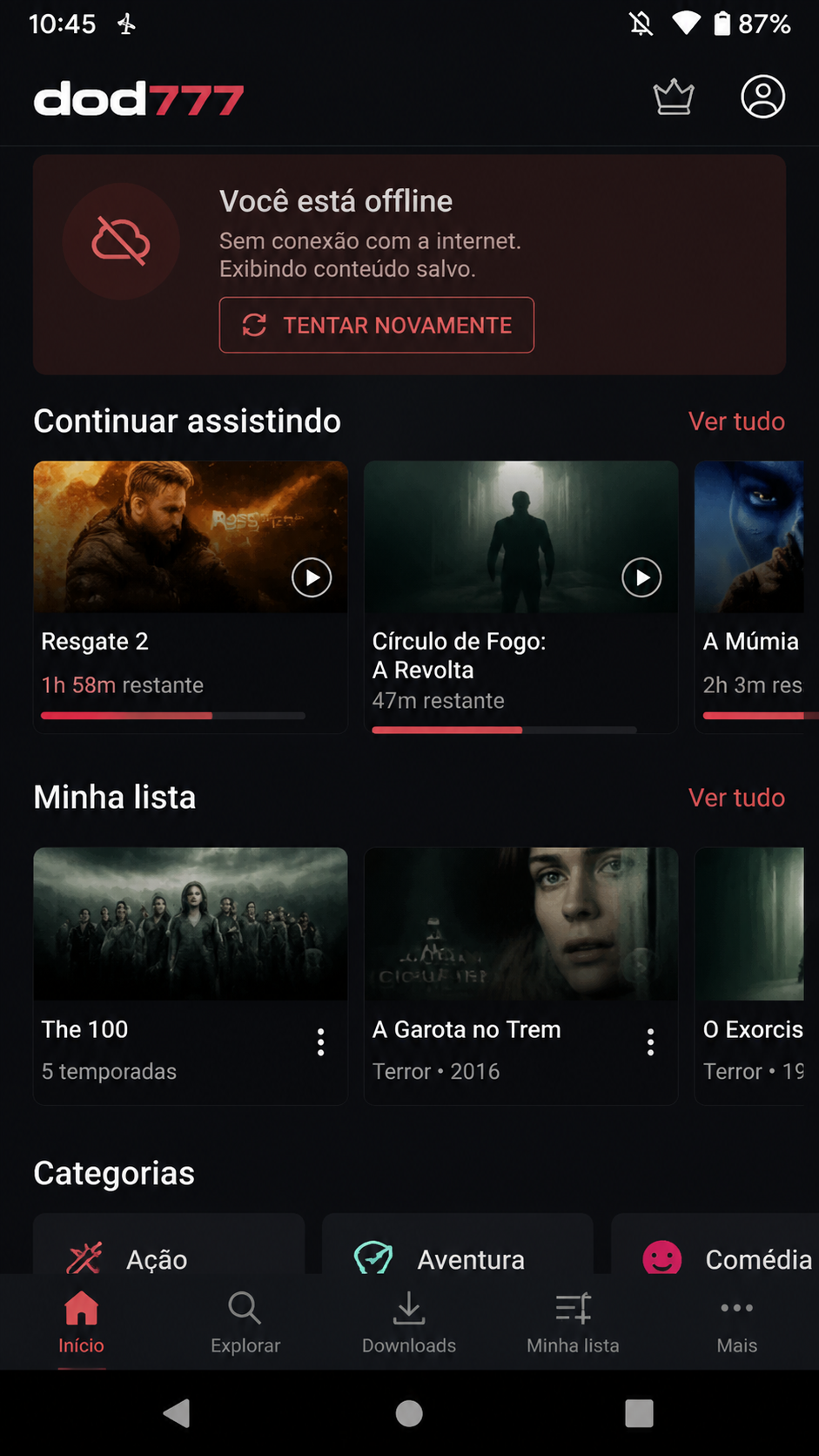Switch to the Explorar tab
Image resolution: width=819 pixels, height=1456 pixels.
(x=245, y=1322)
